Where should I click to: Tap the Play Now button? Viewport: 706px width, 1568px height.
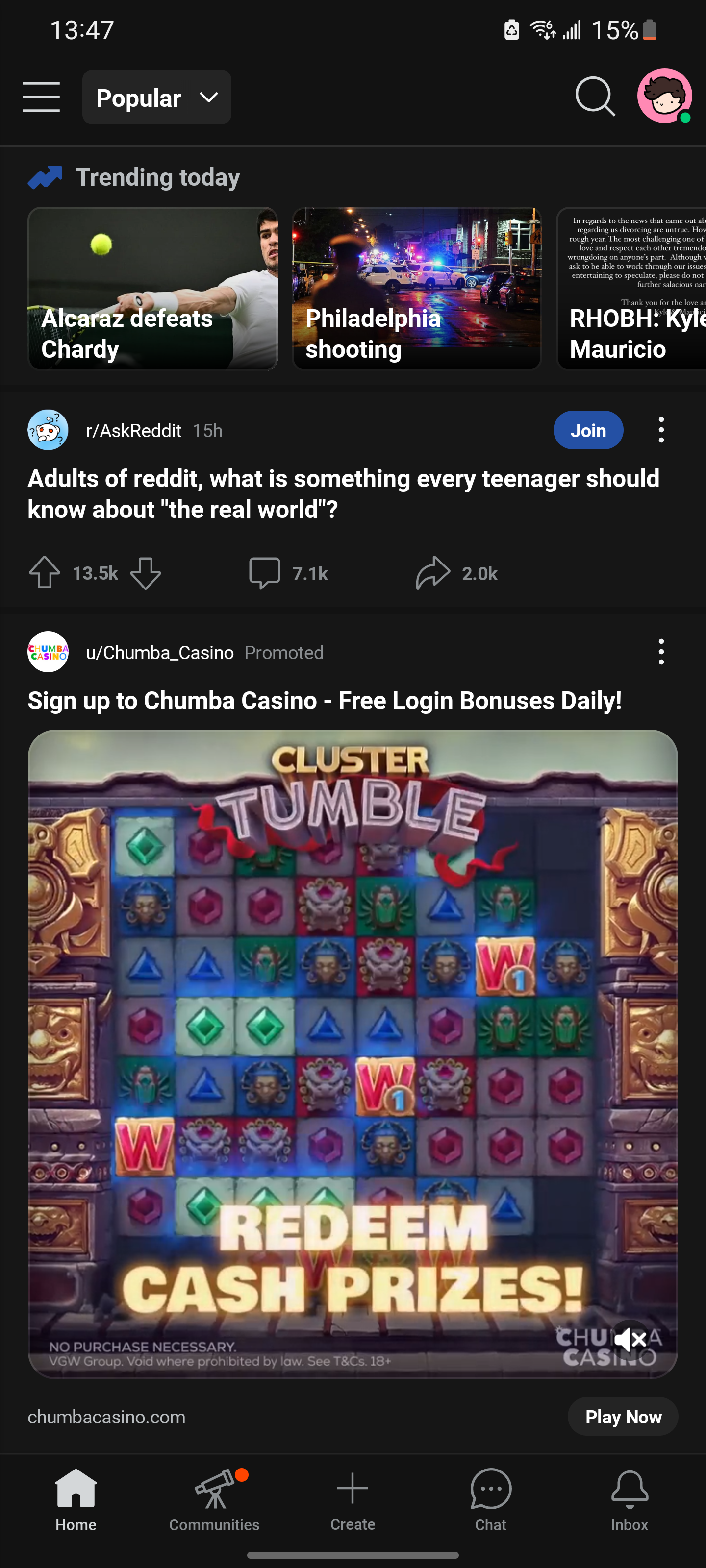623,1417
